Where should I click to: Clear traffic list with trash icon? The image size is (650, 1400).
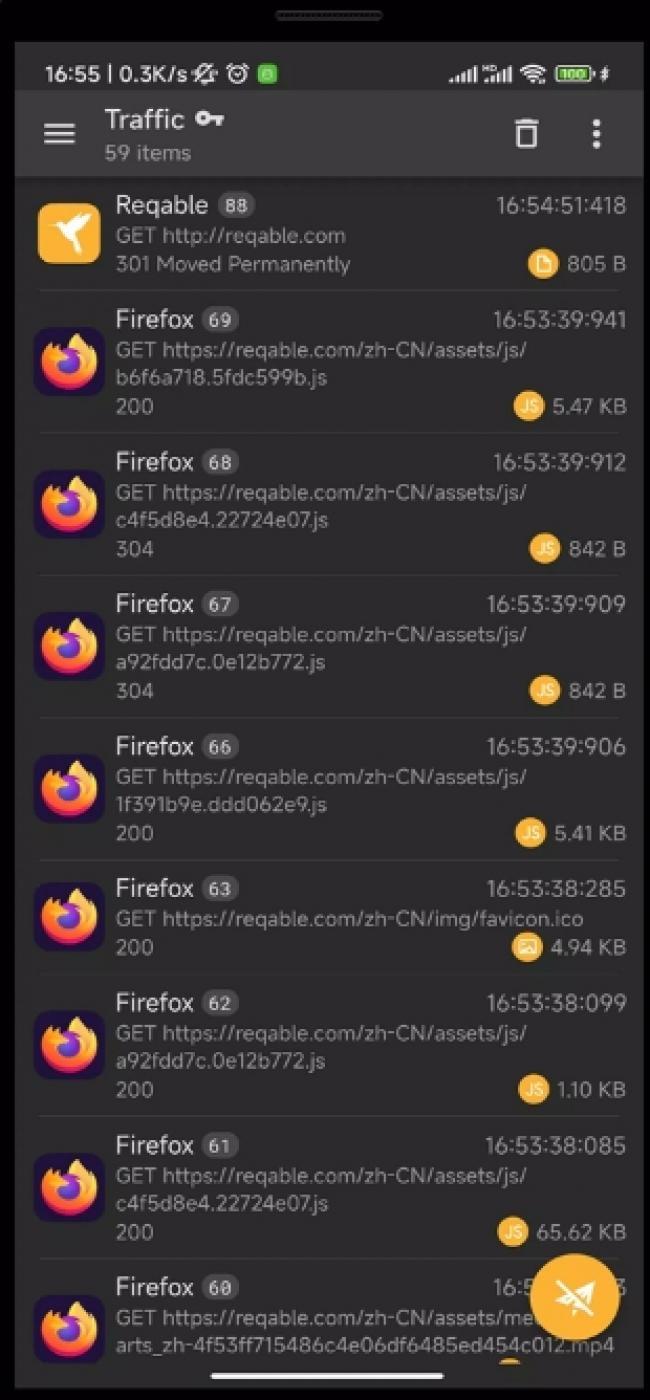[526, 134]
